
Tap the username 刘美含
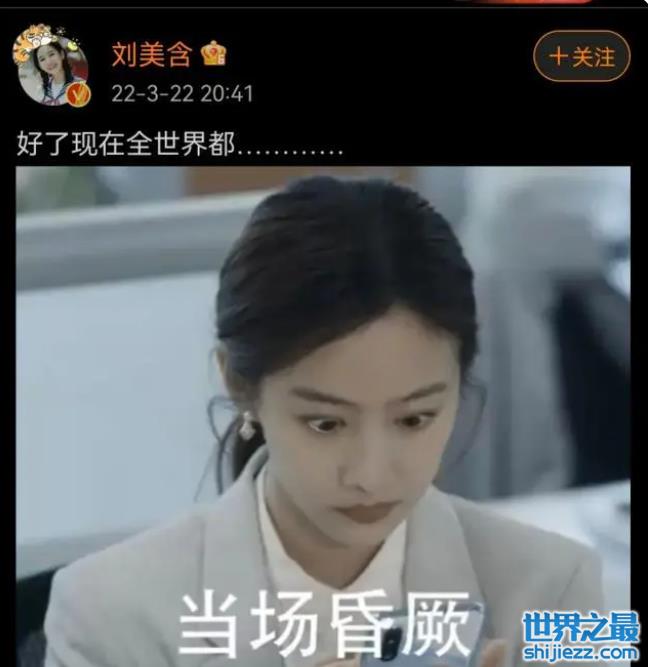pyautogui.click(x=150, y=54)
